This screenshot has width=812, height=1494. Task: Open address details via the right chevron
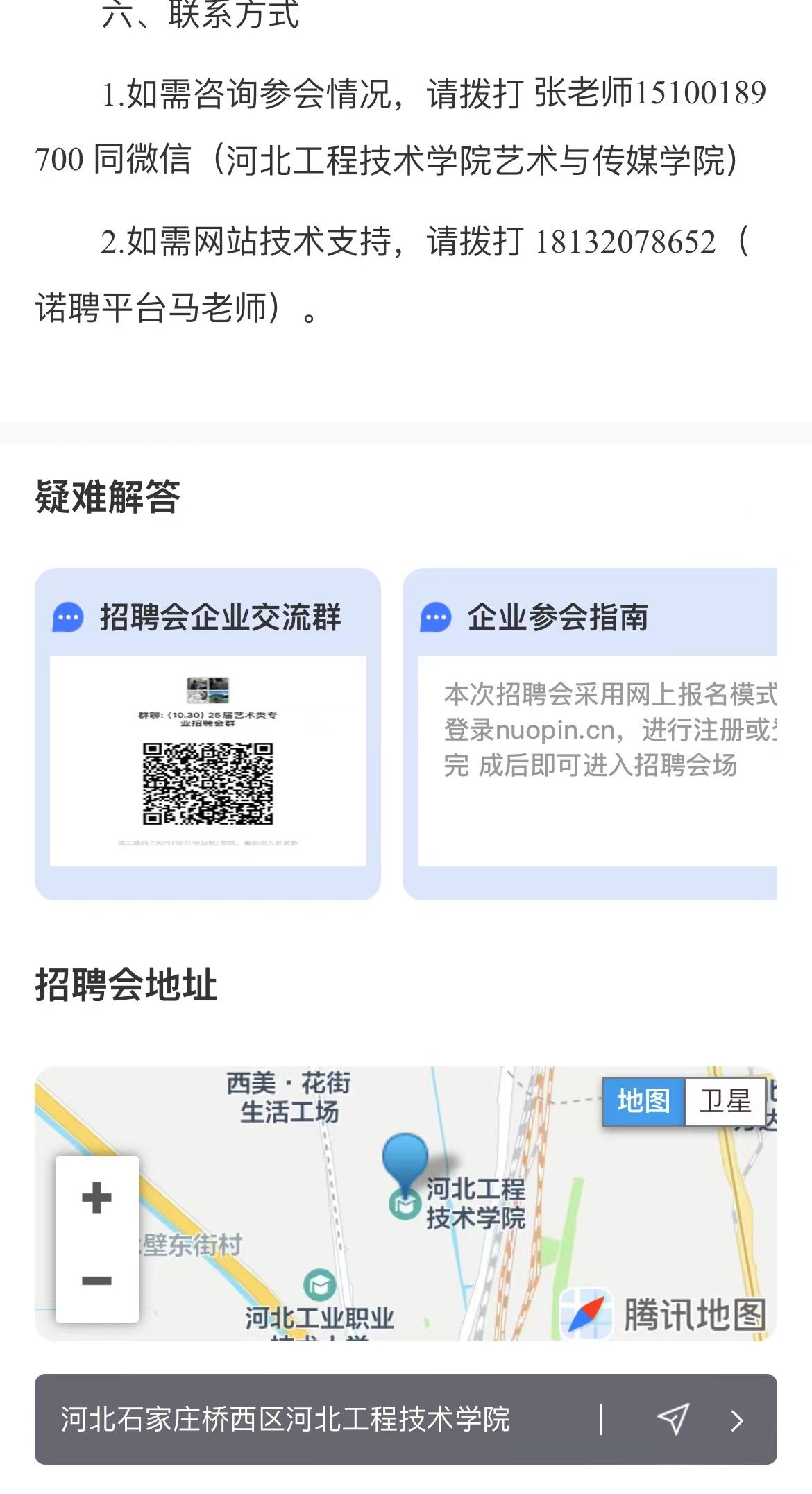[x=738, y=1420]
